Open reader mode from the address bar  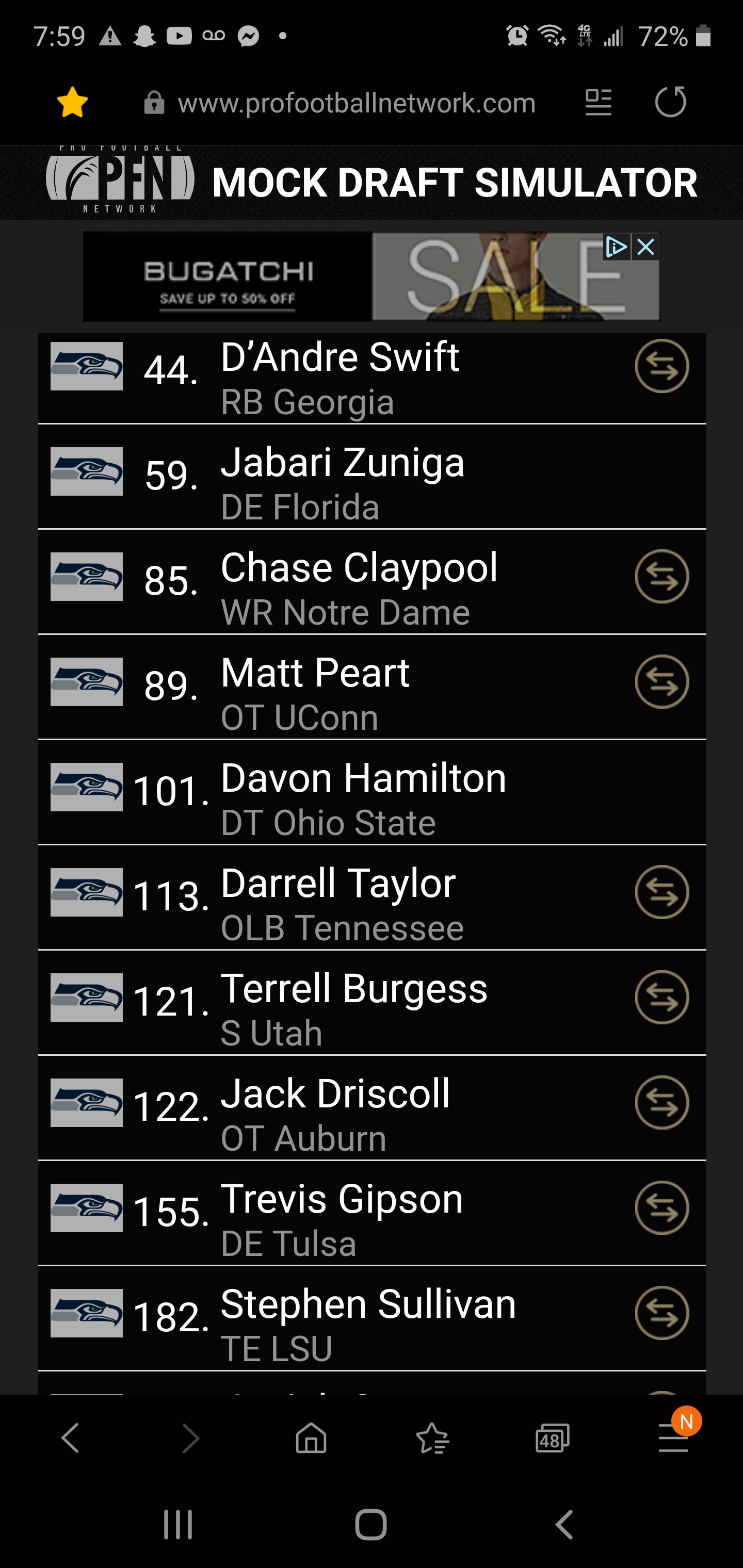click(x=598, y=102)
